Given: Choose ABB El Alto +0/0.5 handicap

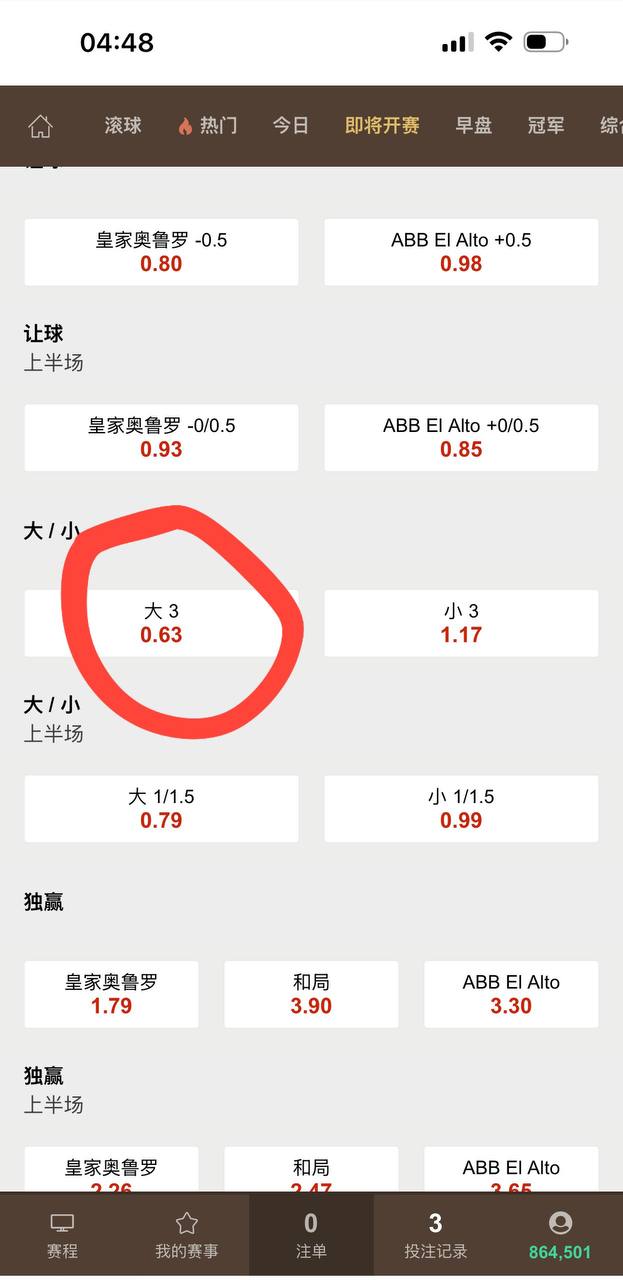Looking at the screenshot, I should tap(461, 438).
